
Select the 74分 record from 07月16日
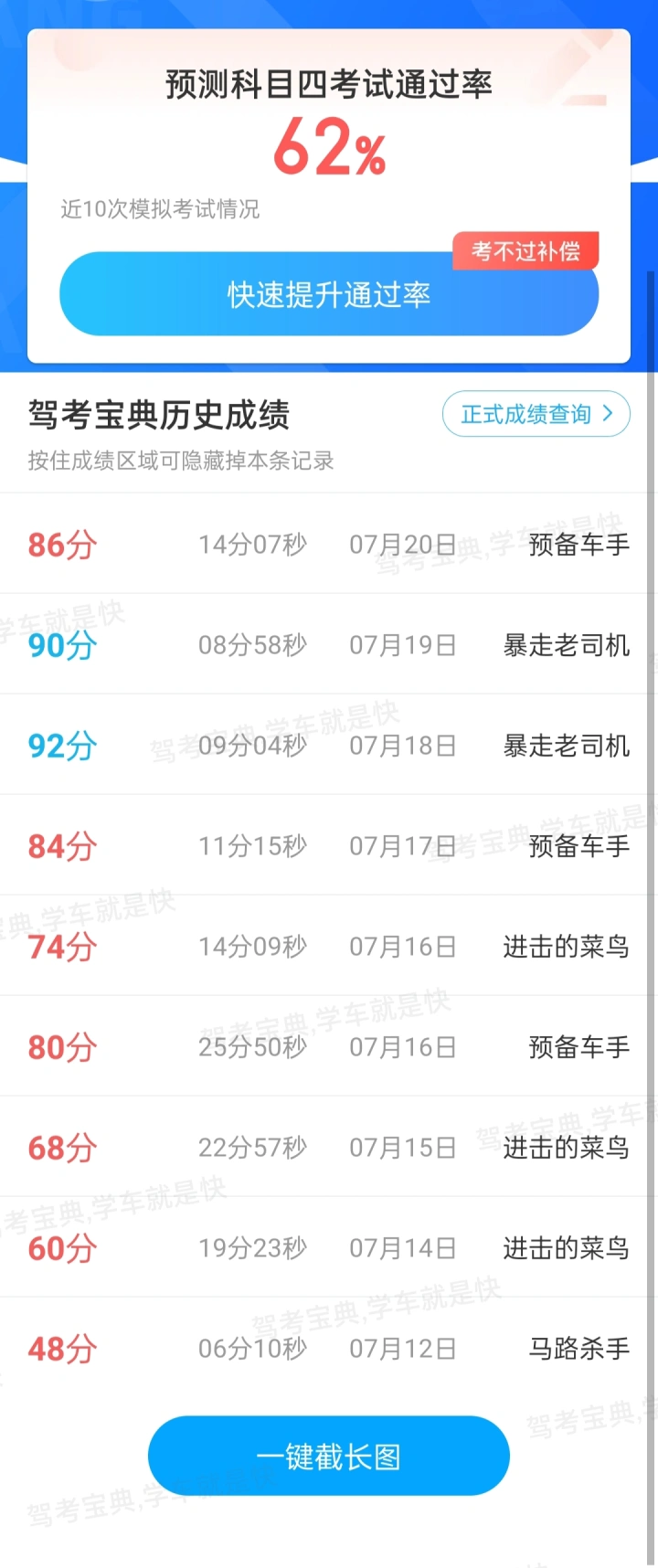click(x=328, y=947)
